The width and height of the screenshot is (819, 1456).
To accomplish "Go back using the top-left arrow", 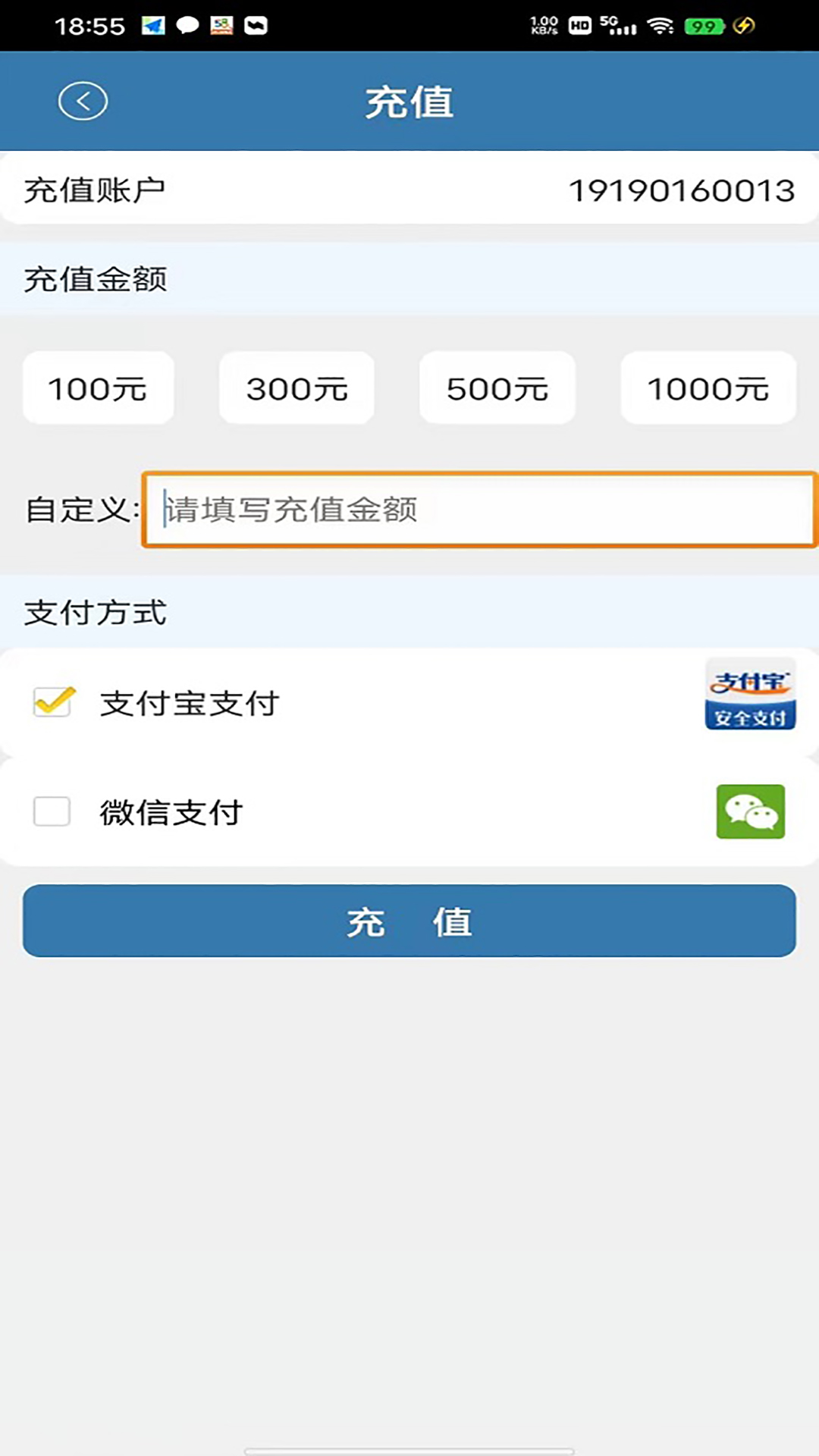I will click(x=83, y=101).
